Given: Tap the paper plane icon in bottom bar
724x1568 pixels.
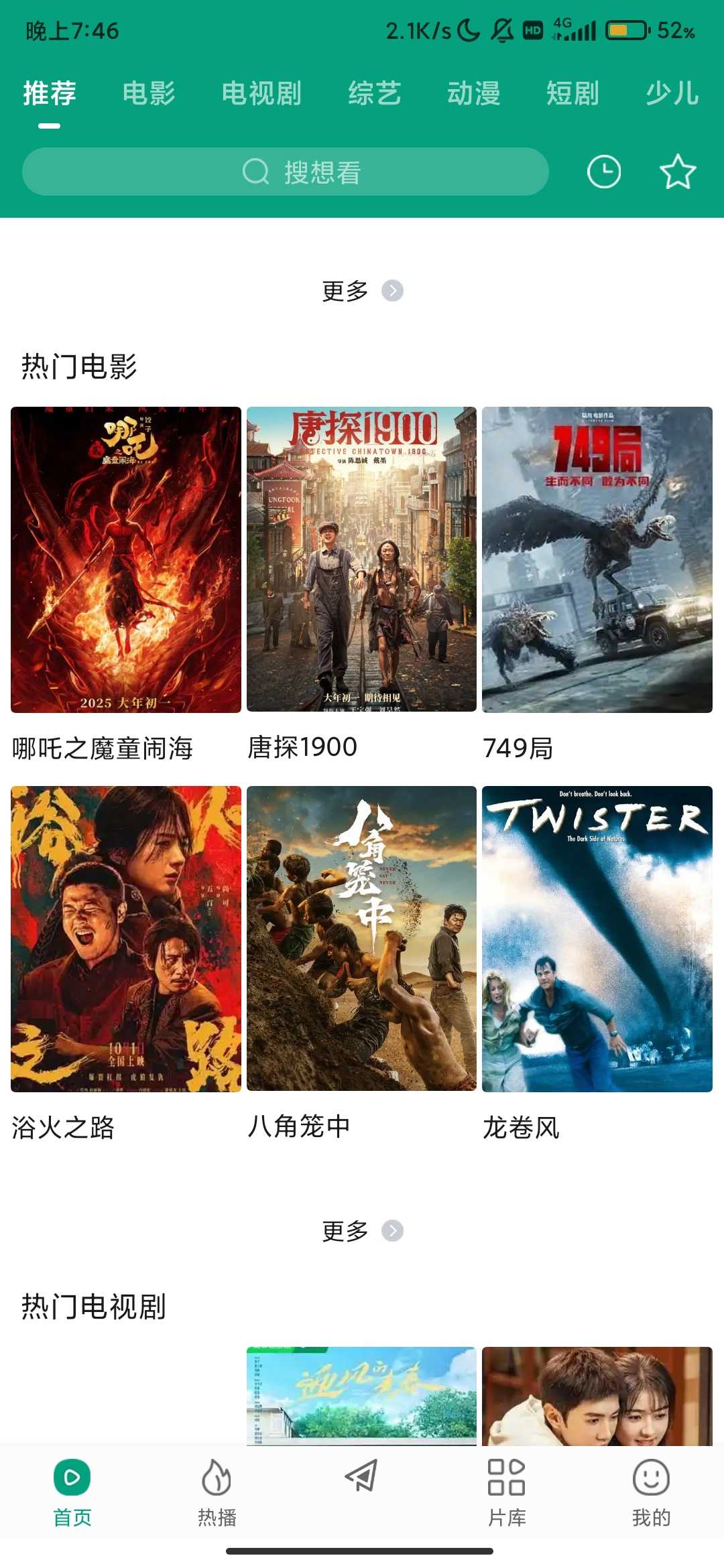Looking at the screenshot, I should [361, 1476].
